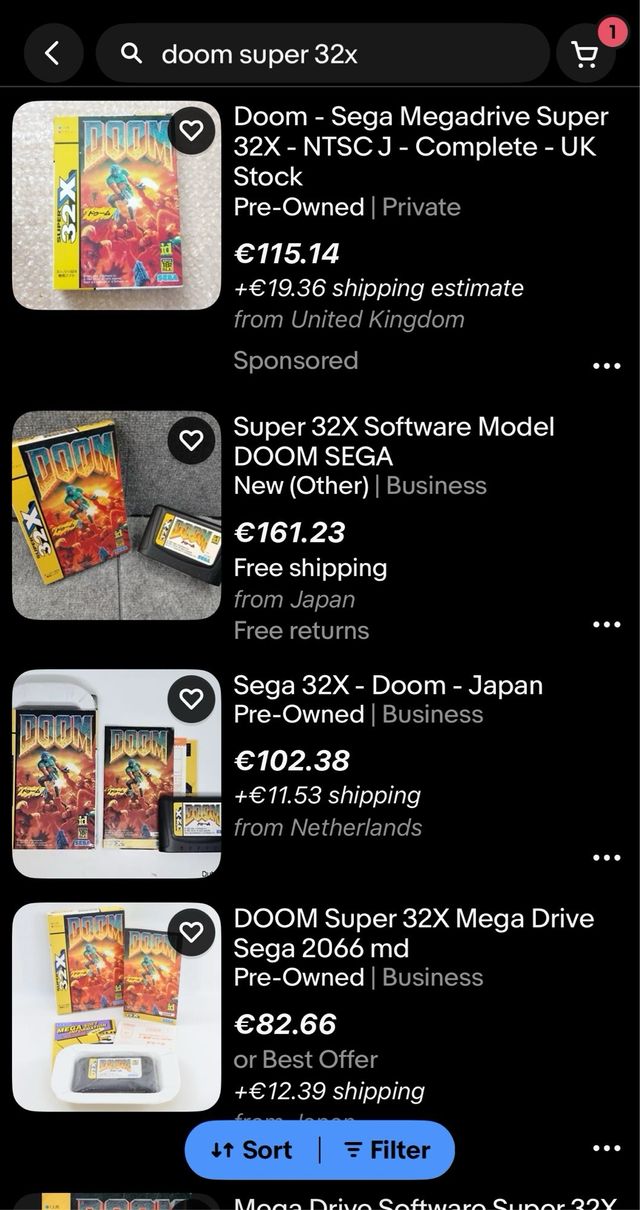Open more options for the Sponsored listing
The image size is (640, 1210).
[606, 366]
